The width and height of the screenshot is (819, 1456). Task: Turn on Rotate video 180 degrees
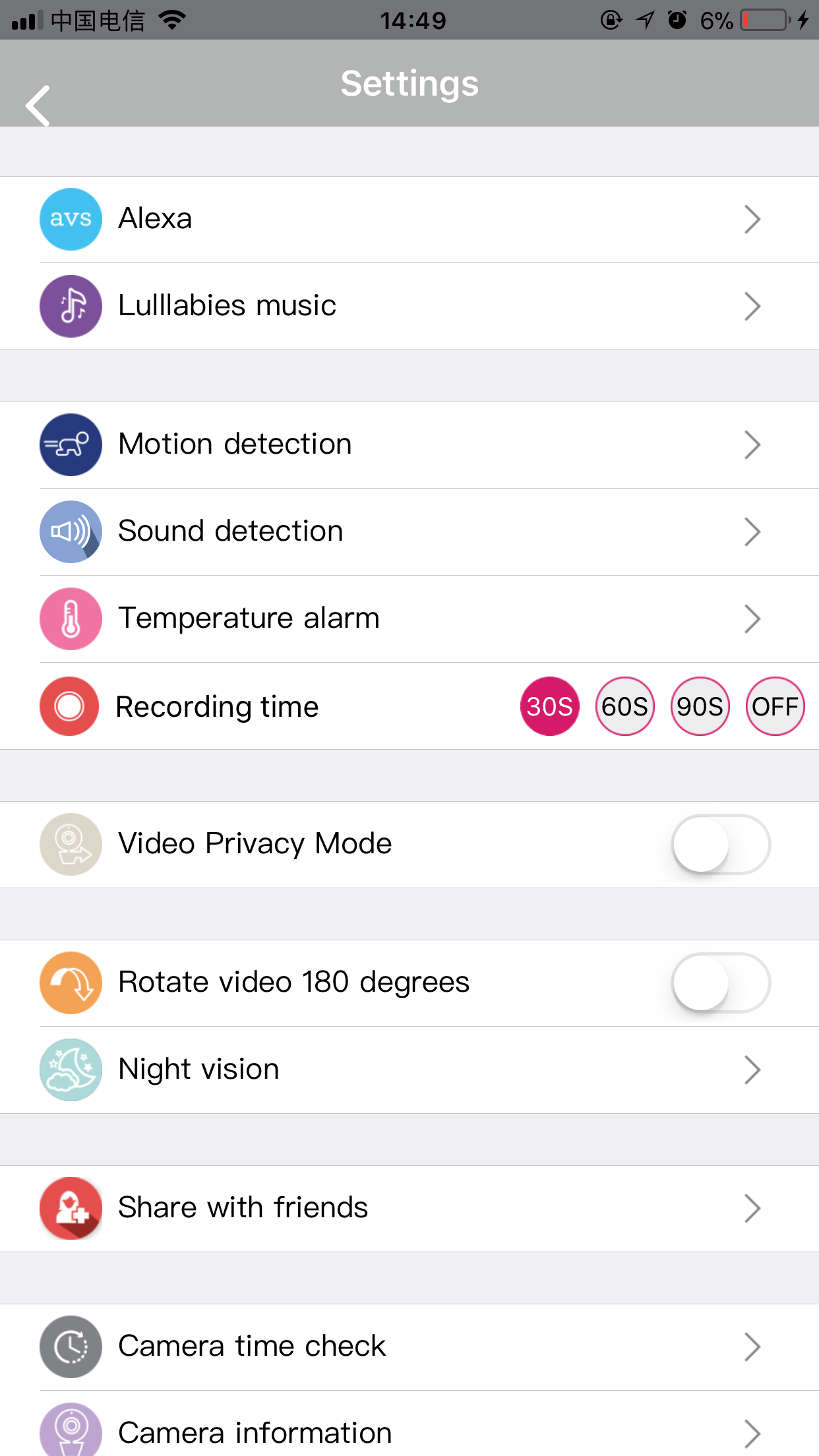point(720,983)
